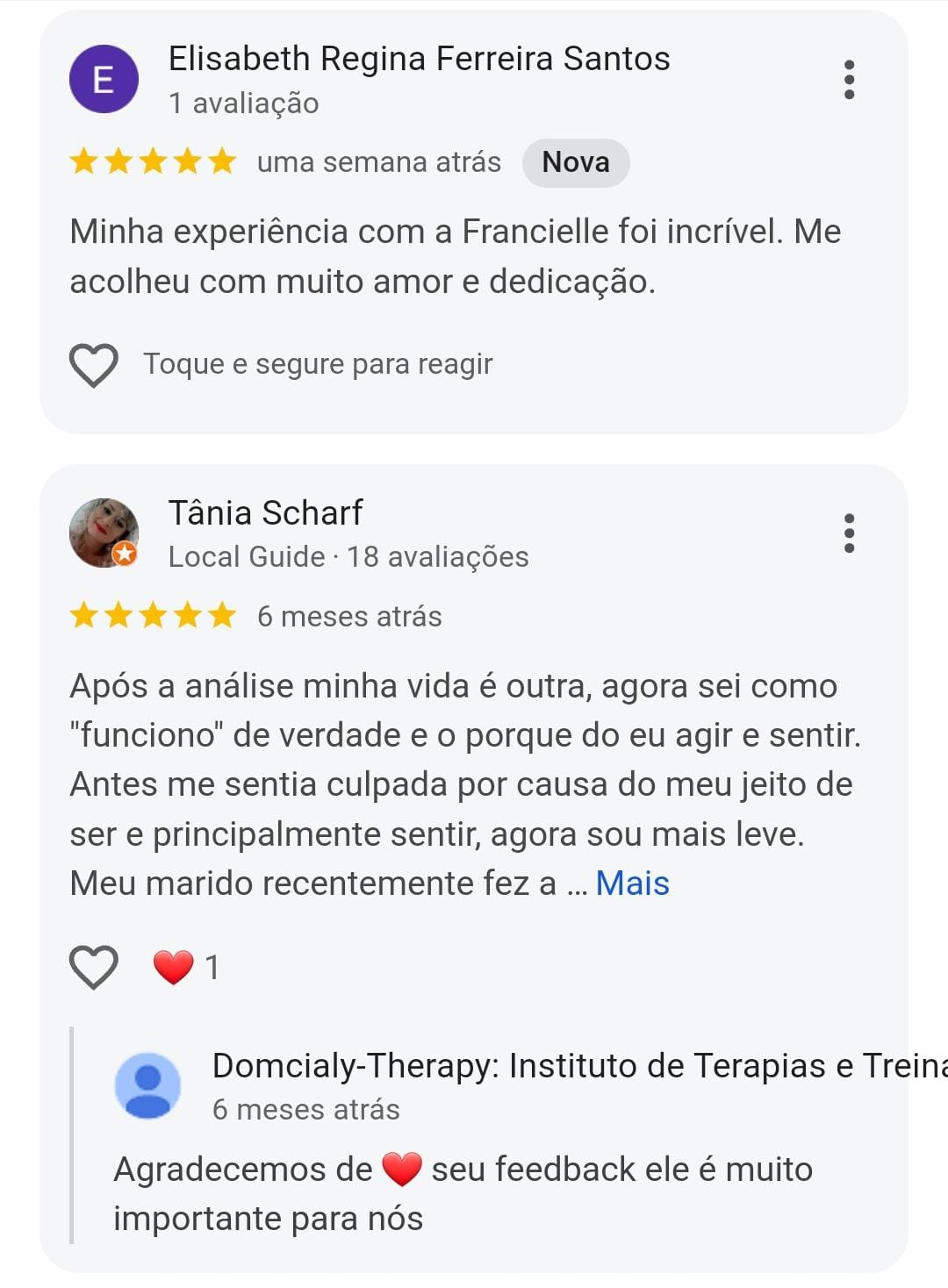
Task: Expand Tânia's review with Mais link
Action: [x=632, y=884]
